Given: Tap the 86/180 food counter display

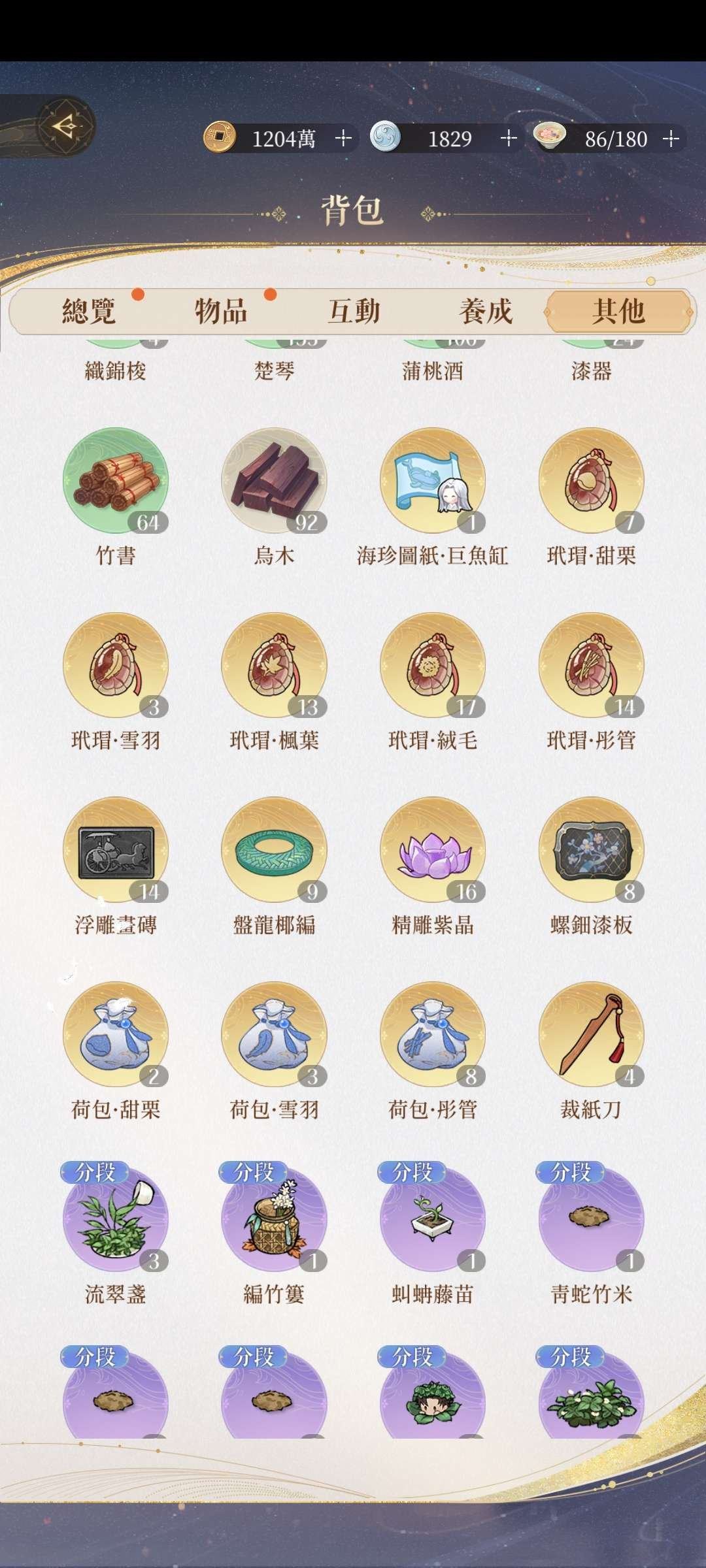Looking at the screenshot, I should click(x=614, y=139).
